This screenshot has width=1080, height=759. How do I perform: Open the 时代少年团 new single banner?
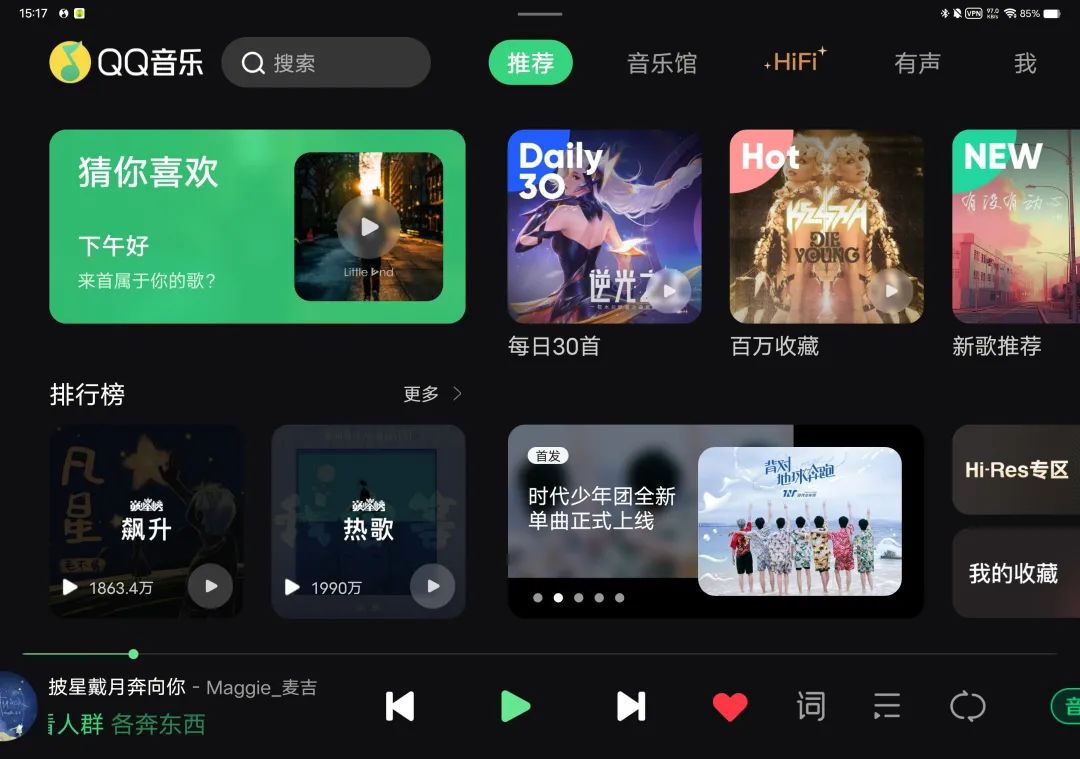[x=715, y=520]
